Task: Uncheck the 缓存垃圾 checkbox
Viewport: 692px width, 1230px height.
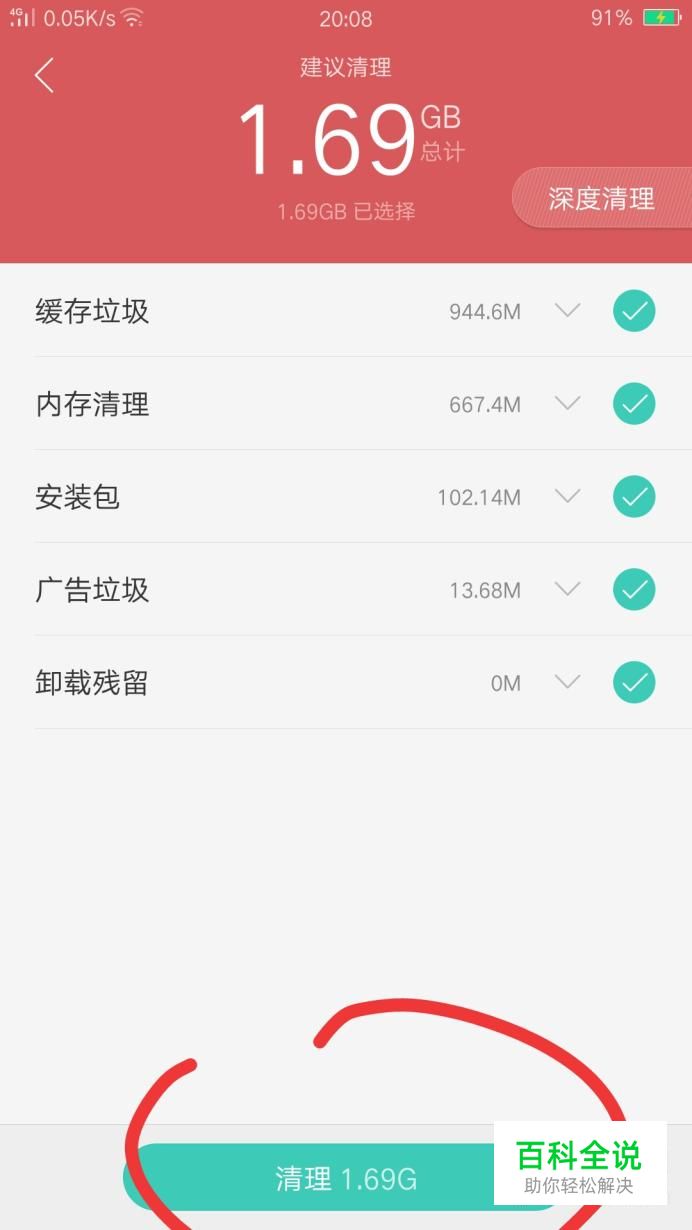Action: (634, 311)
